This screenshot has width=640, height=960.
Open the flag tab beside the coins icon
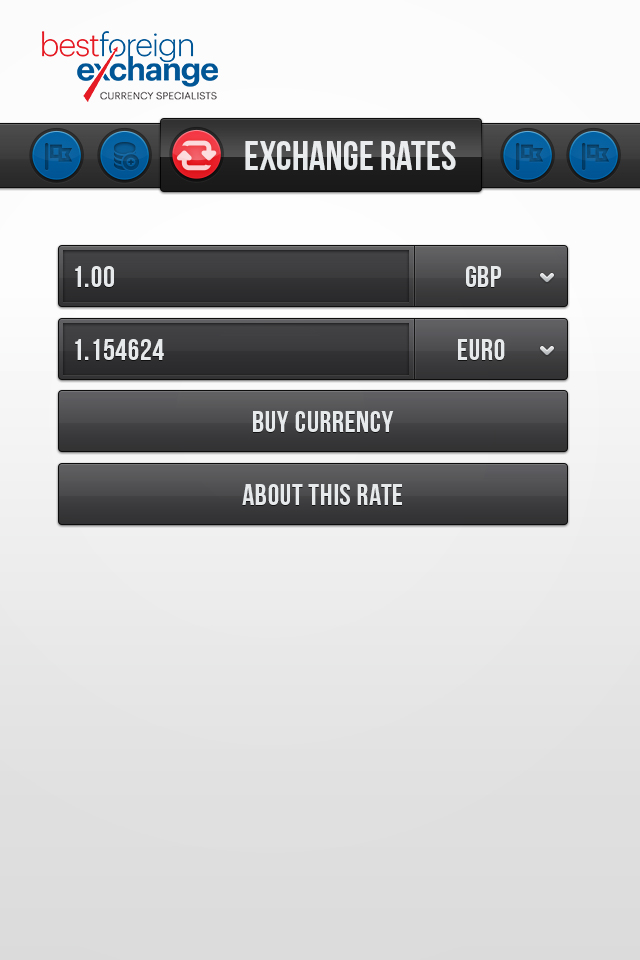click(x=57, y=155)
